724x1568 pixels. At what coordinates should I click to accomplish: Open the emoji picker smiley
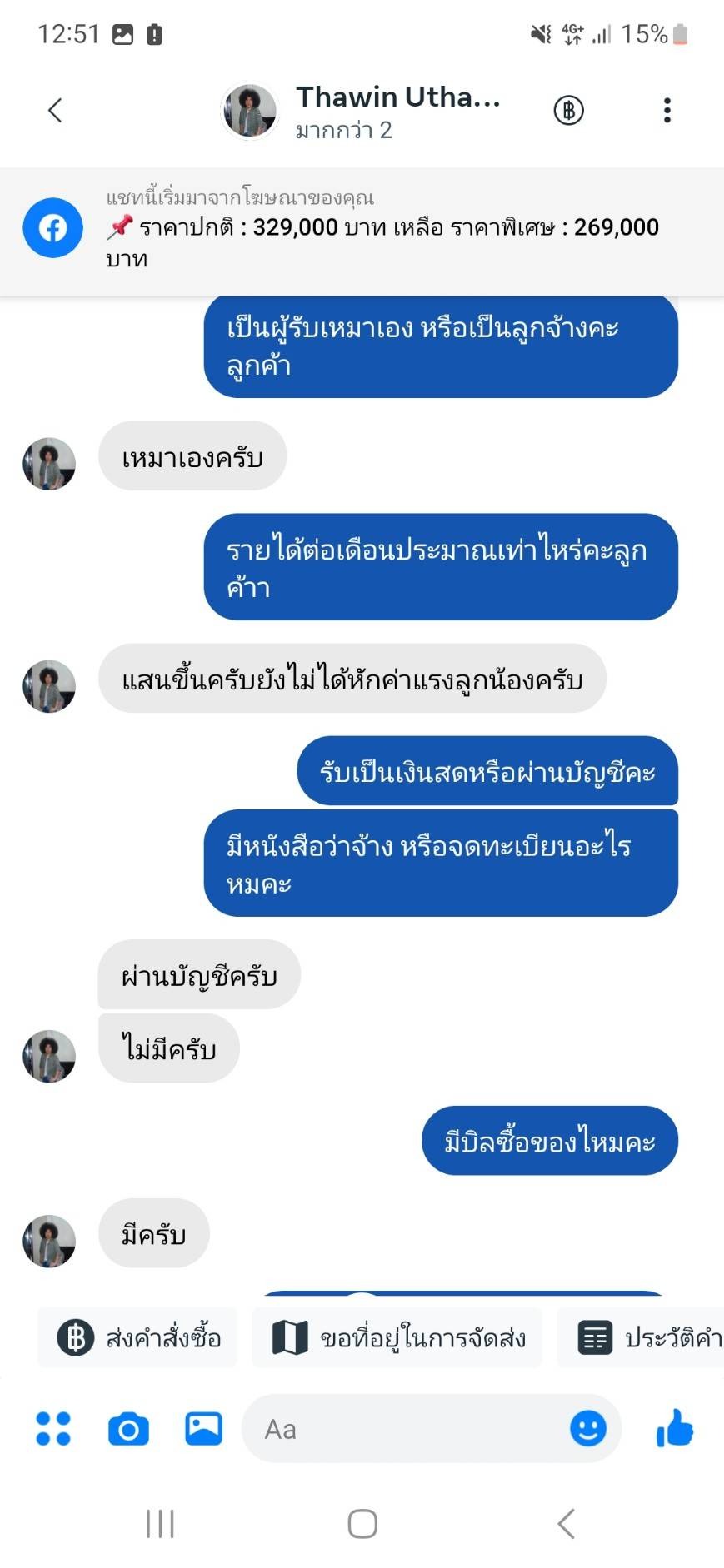[587, 1429]
